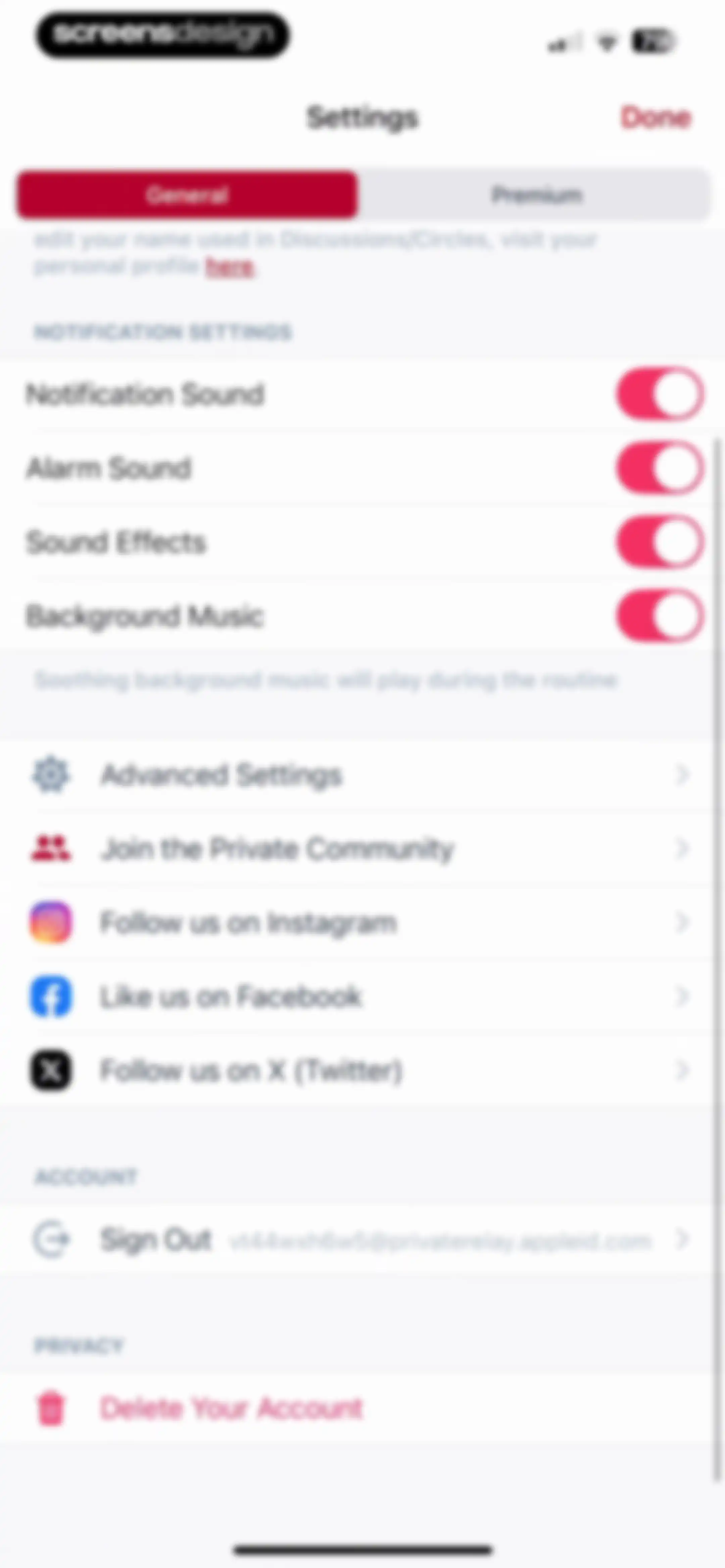Select the General tab
Image resolution: width=725 pixels, height=1568 pixels.
pos(187,195)
